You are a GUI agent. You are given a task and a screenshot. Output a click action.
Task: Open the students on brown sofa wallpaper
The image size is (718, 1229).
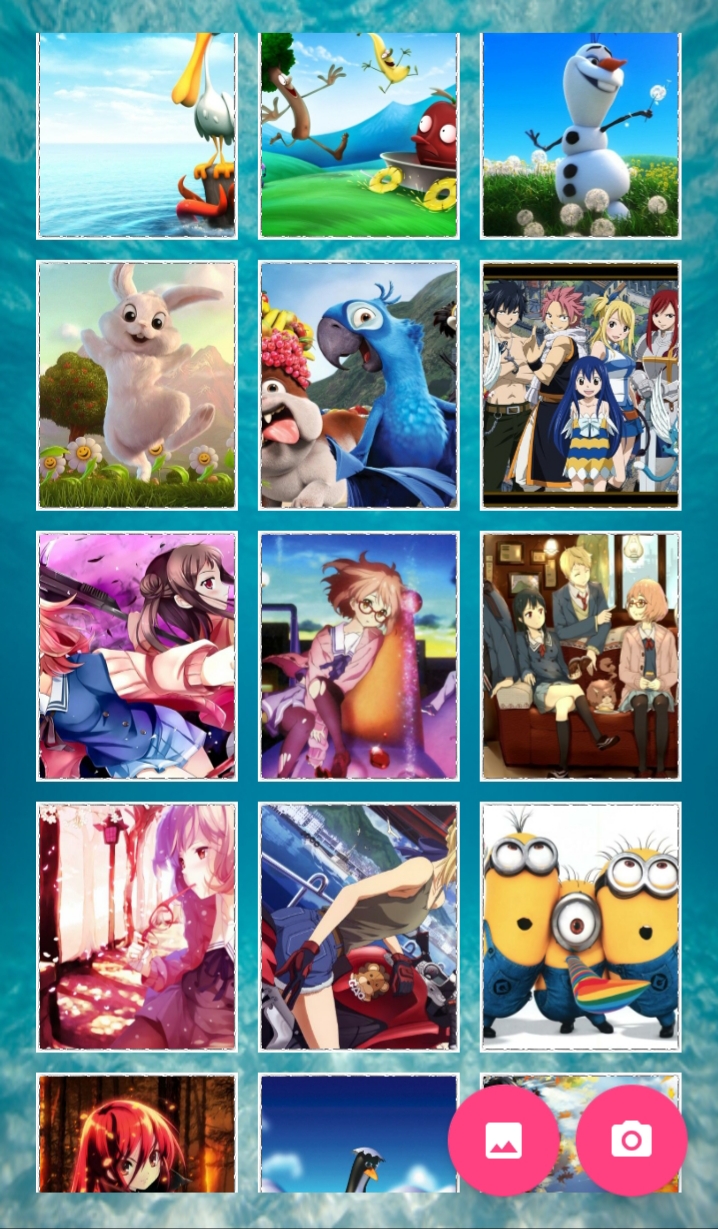pyautogui.click(x=580, y=656)
